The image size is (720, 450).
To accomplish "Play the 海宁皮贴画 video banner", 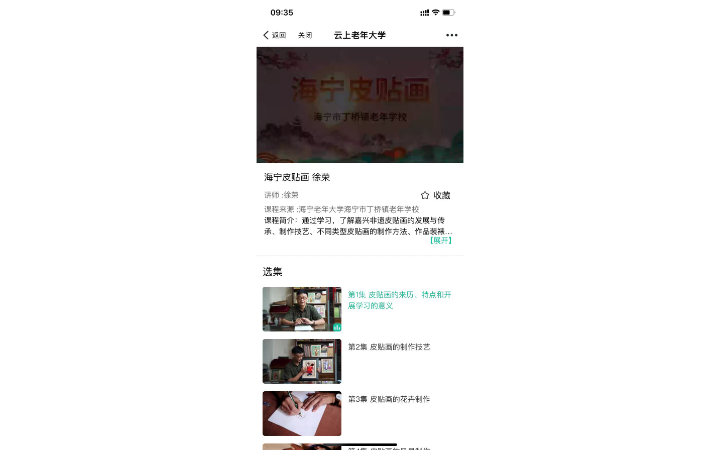I will click(360, 105).
